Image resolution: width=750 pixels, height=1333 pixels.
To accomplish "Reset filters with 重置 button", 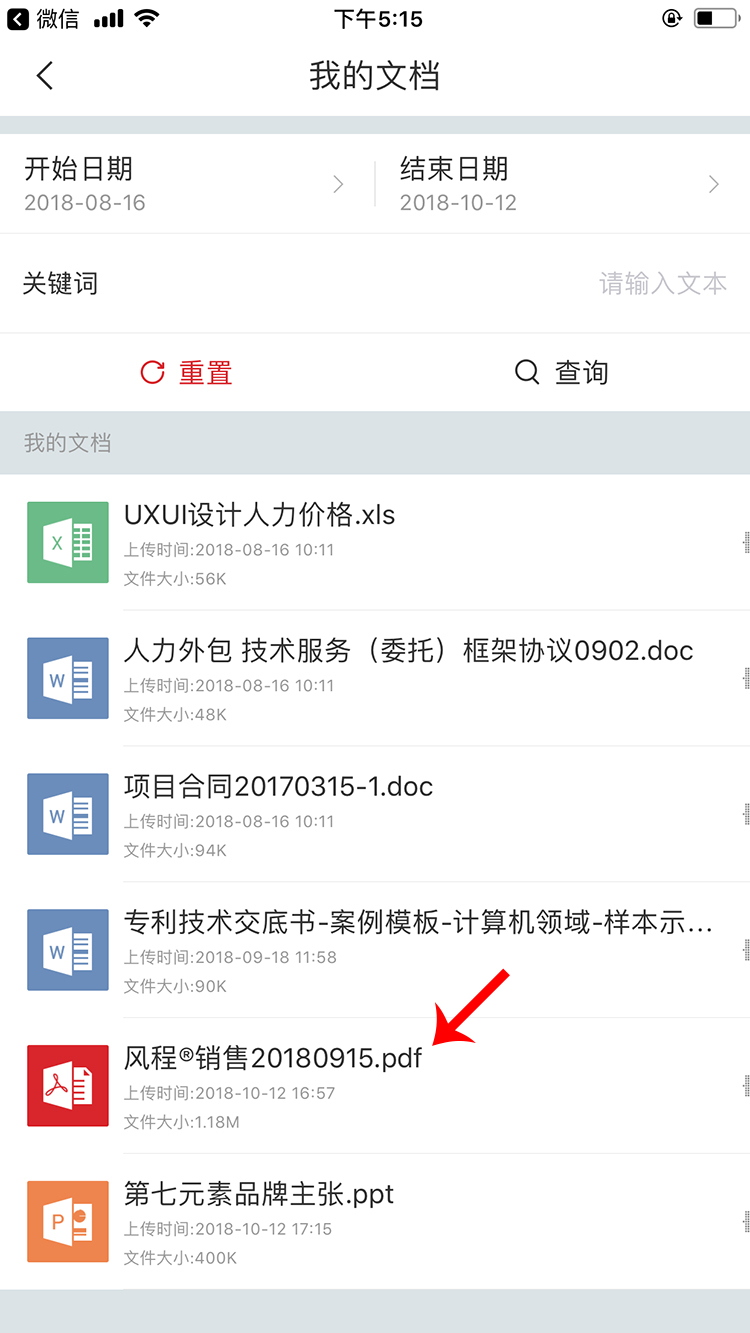I will [x=187, y=373].
